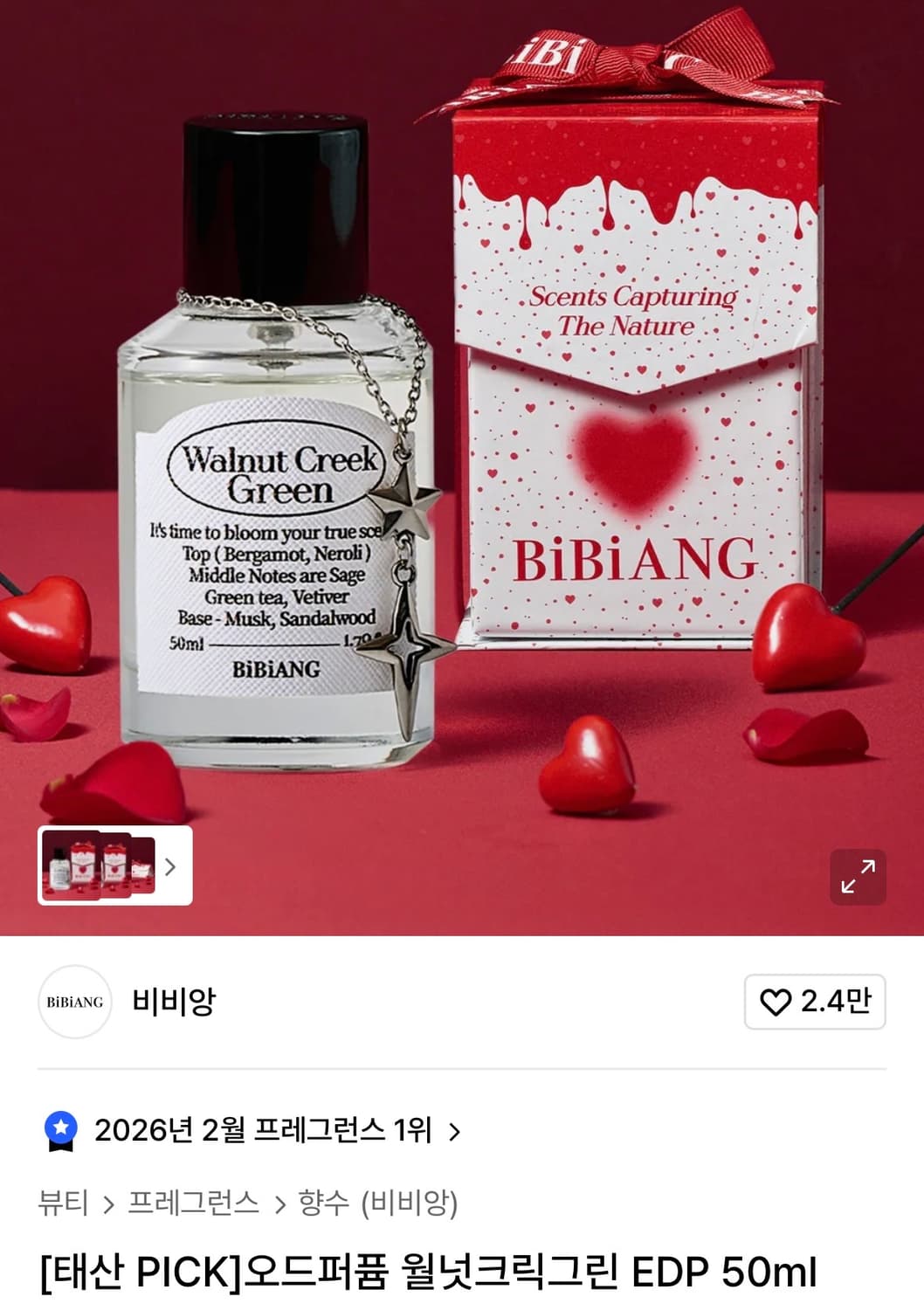Select 프레그런스 in the breadcrumb menu

click(197, 1202)
